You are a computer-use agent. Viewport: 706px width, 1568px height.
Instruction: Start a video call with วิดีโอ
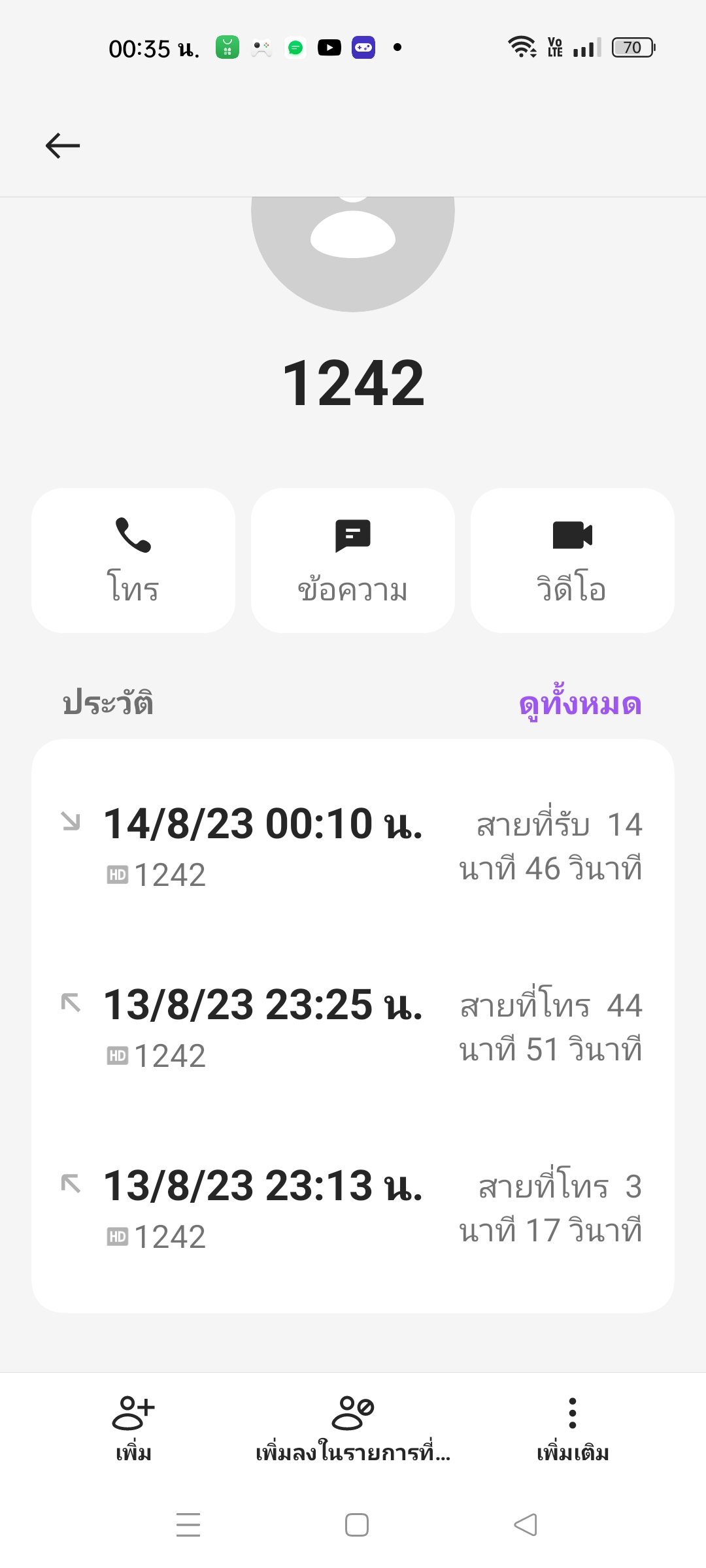[x=573, y=561]
